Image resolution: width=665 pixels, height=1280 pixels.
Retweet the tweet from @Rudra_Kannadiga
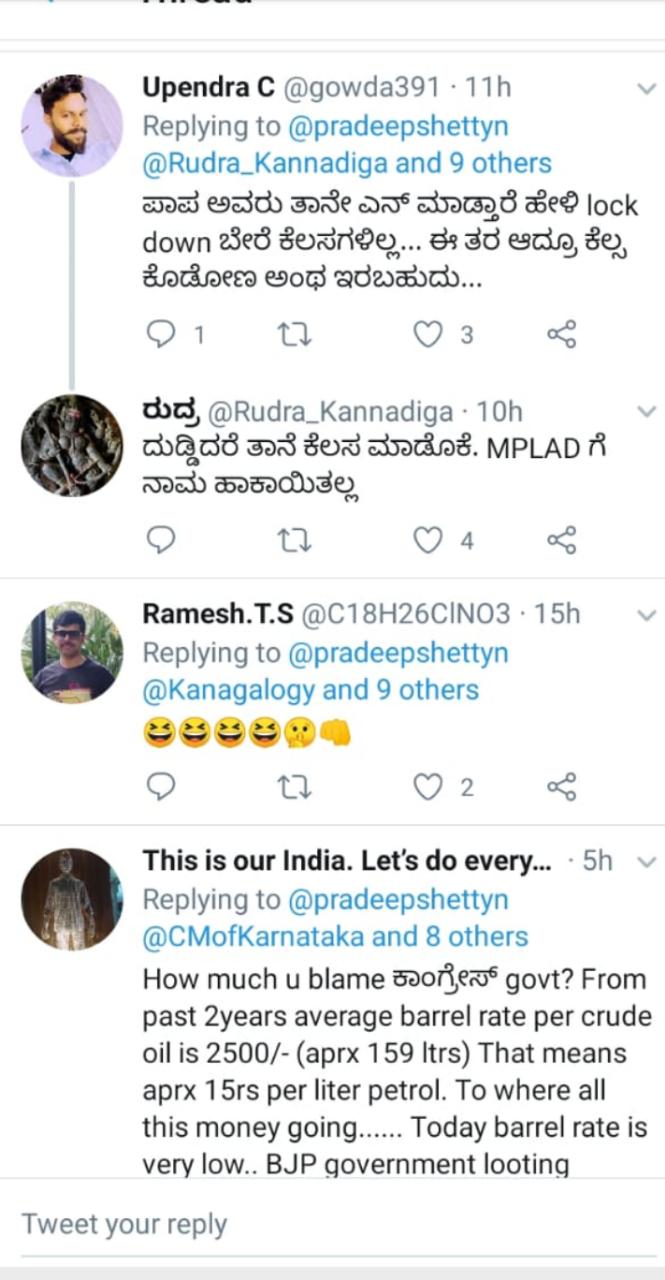(x=294, y=541)
